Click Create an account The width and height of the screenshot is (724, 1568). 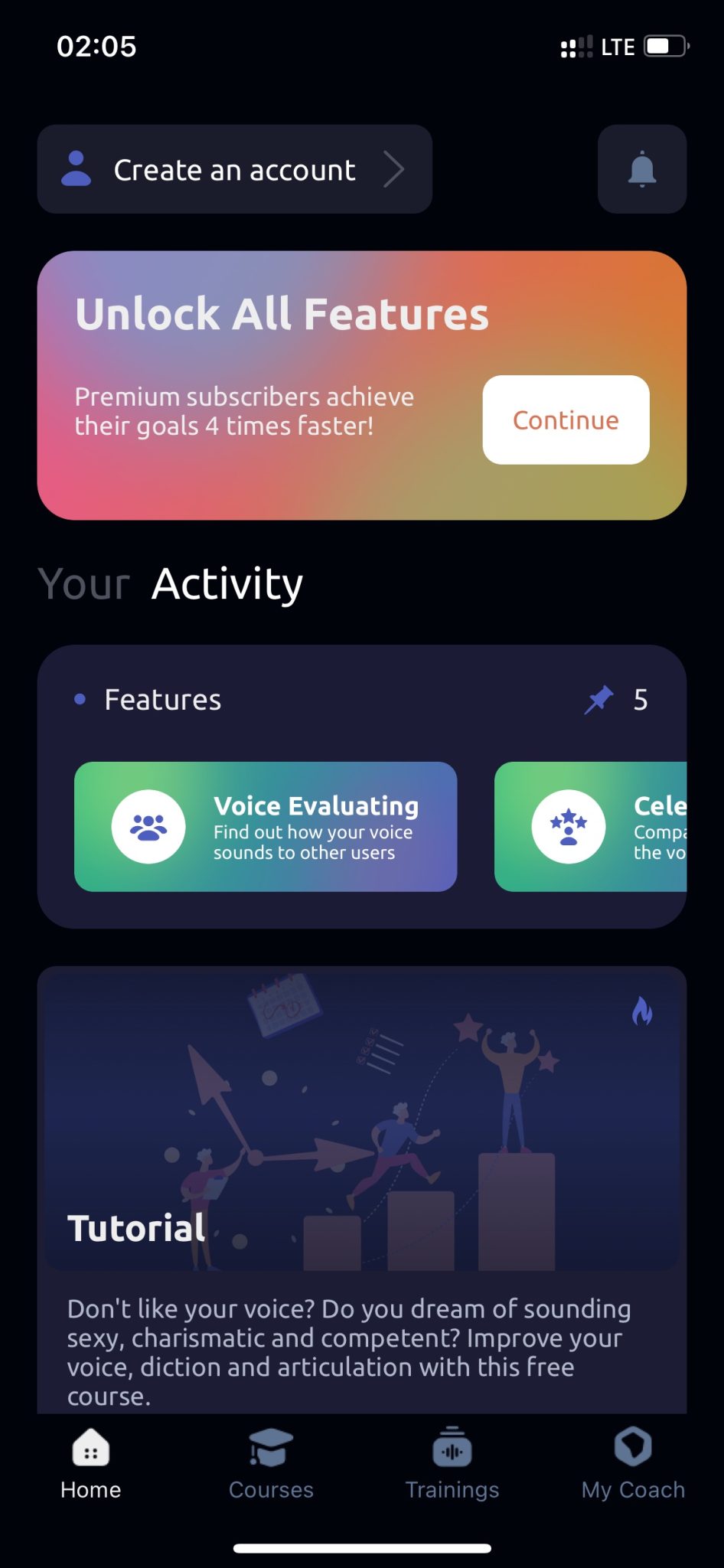point(234,170)
